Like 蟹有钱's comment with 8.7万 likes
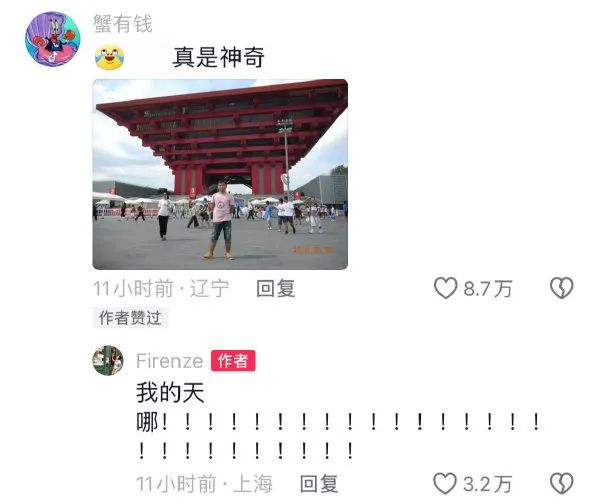Viewport: 600px width, 503px height. point(446,289)
